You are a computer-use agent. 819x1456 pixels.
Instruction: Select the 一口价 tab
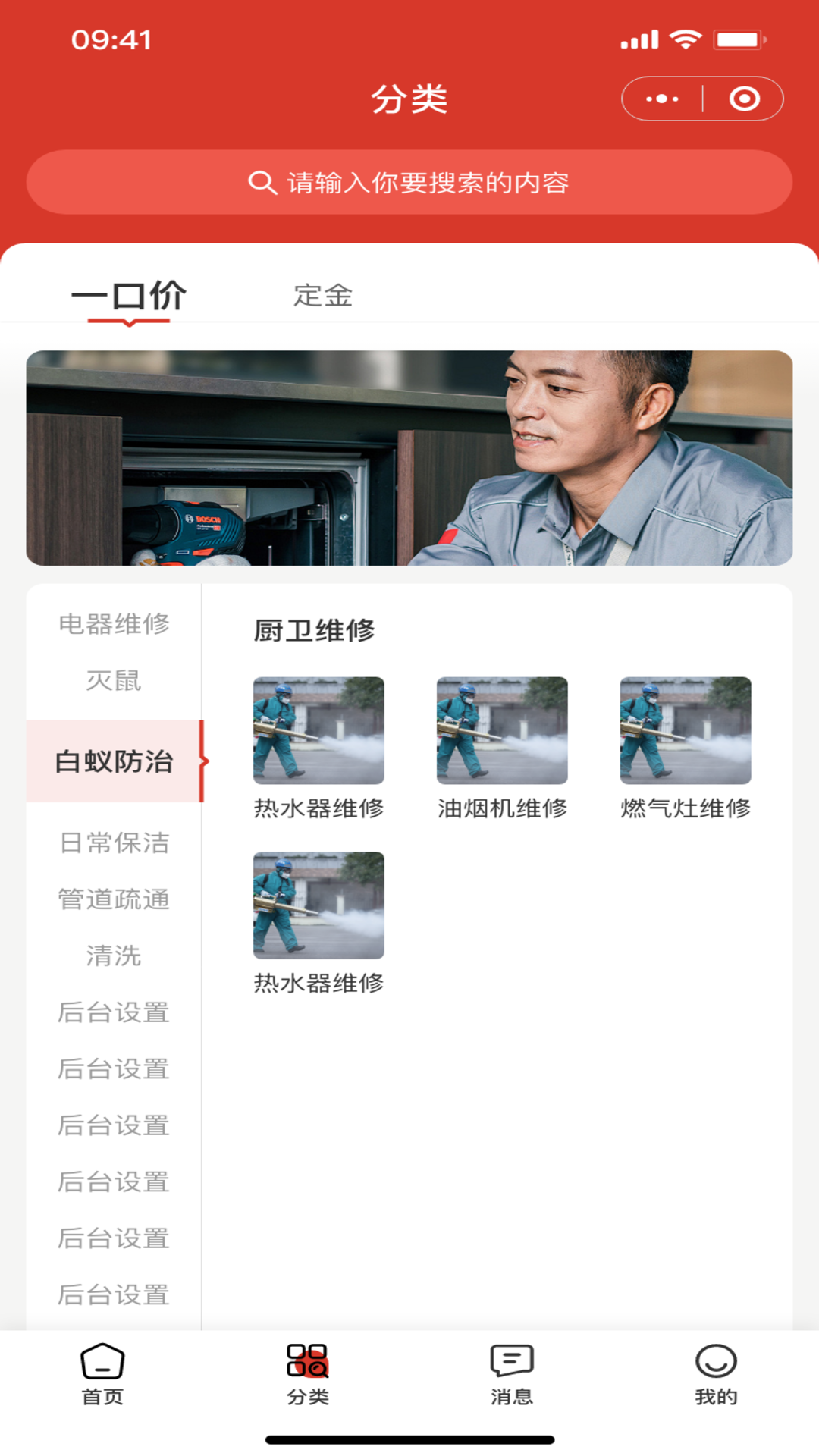(x=128, y=296)
